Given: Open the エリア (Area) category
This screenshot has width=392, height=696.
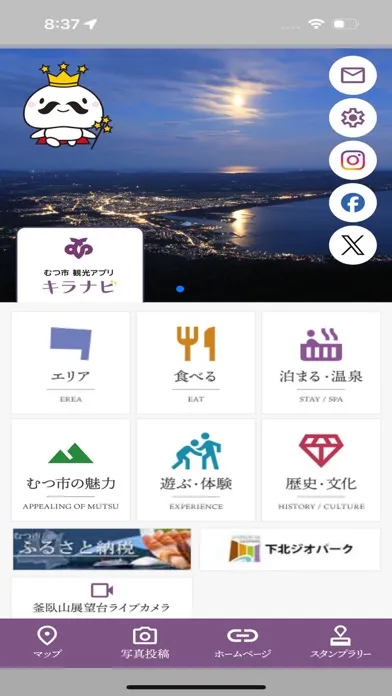Looking at the screenshot, I should [x=71, y=363].
